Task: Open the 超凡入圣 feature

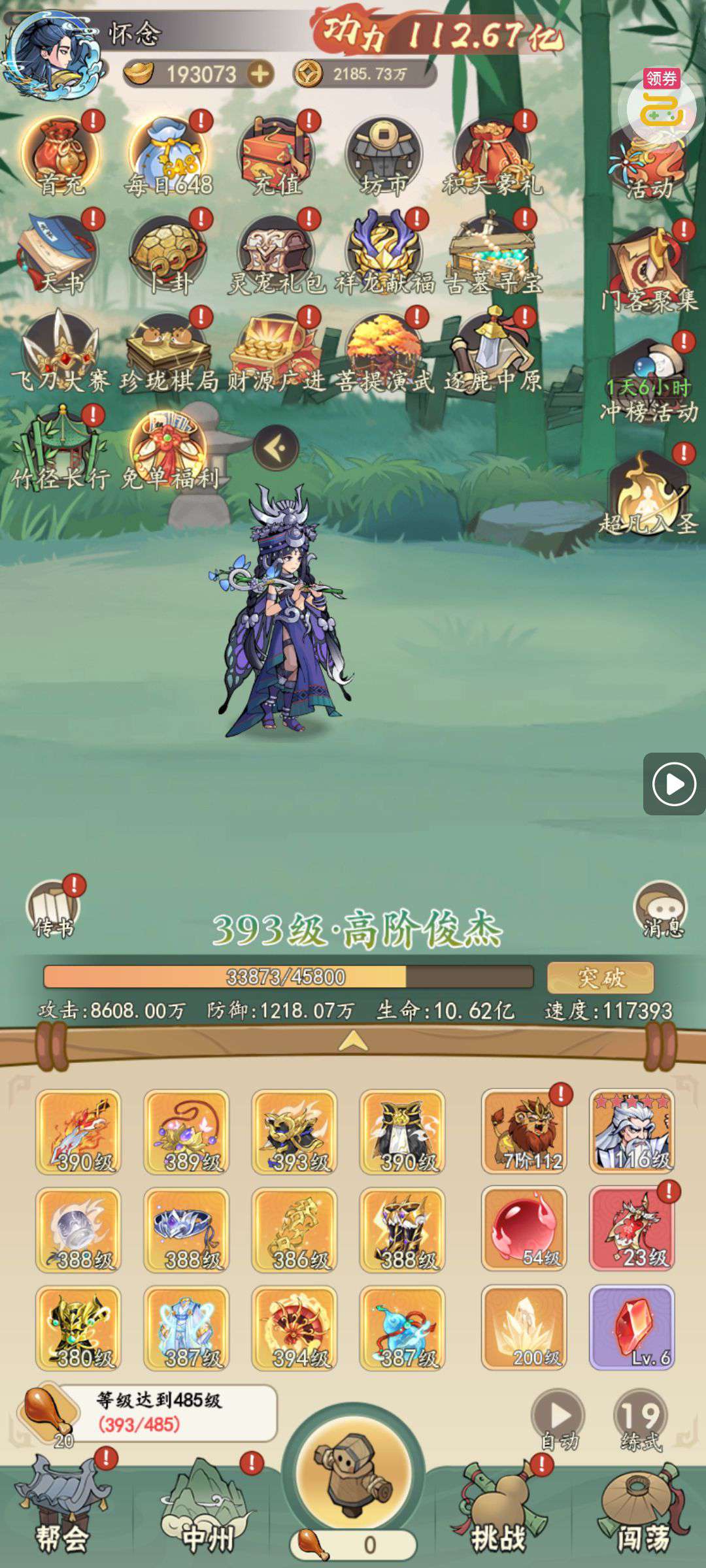Action: coord(648,493)
